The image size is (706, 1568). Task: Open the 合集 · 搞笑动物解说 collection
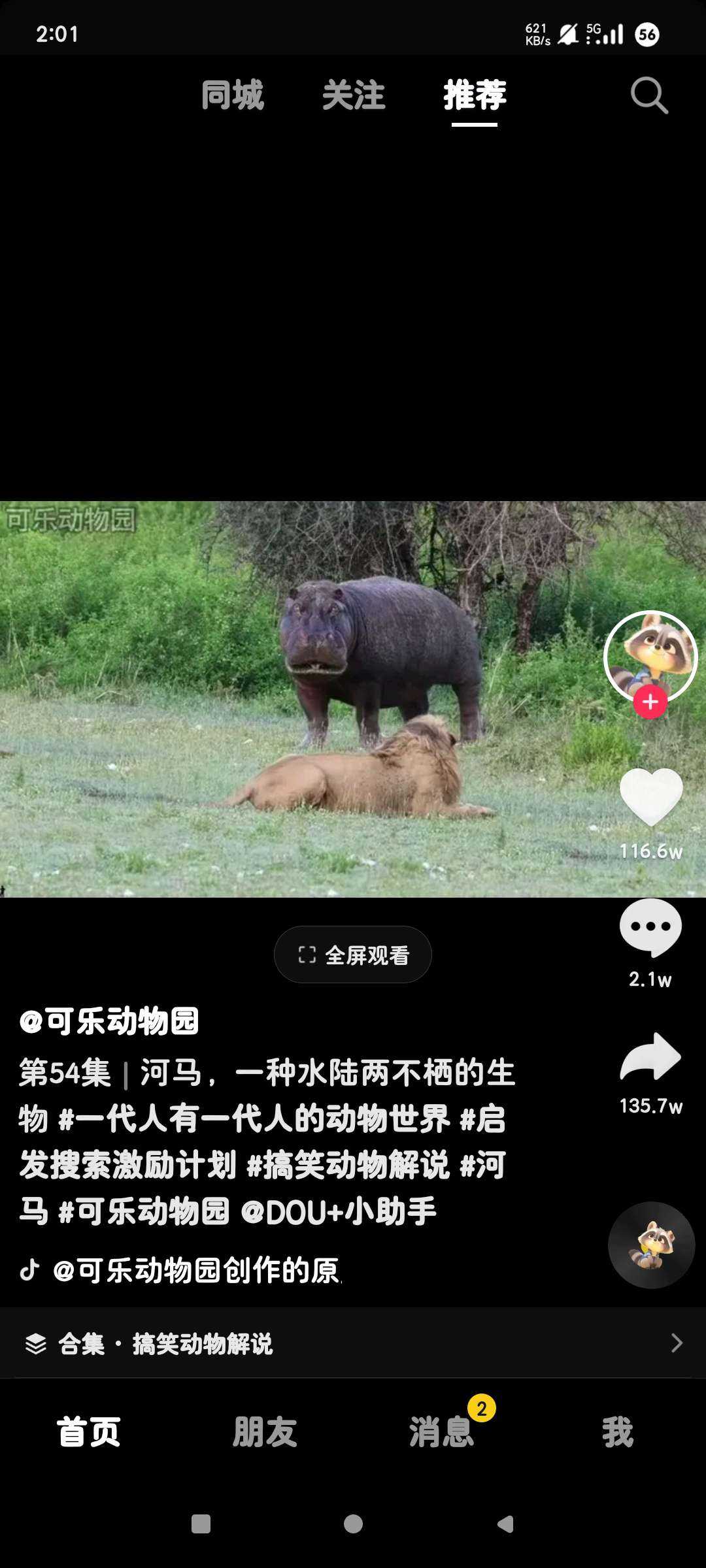click(353, 1344)
